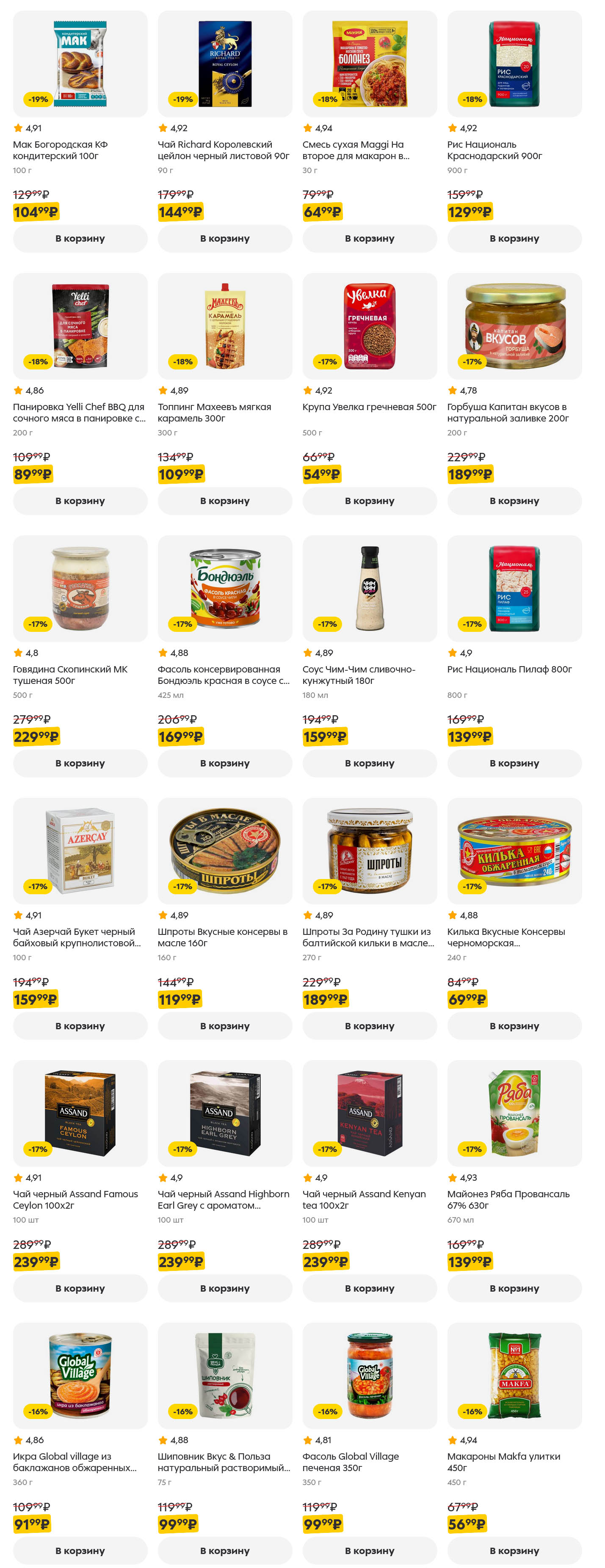Add Соус Чим-Чим сливочно-кунжутный to cart
The height and width of the screenshot is (1568, 605).
click(370, 763)
